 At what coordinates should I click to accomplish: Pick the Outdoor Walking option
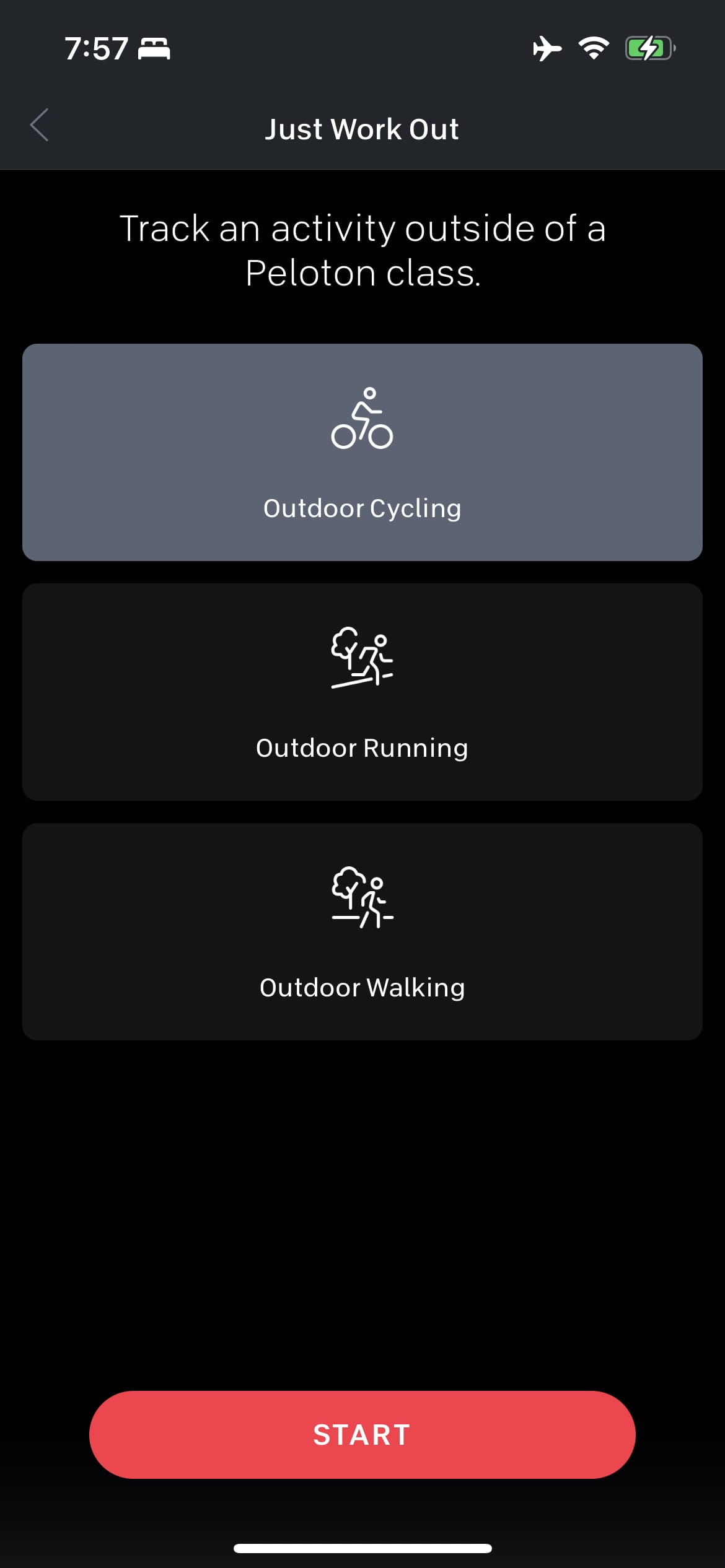(x=362, y=931)
